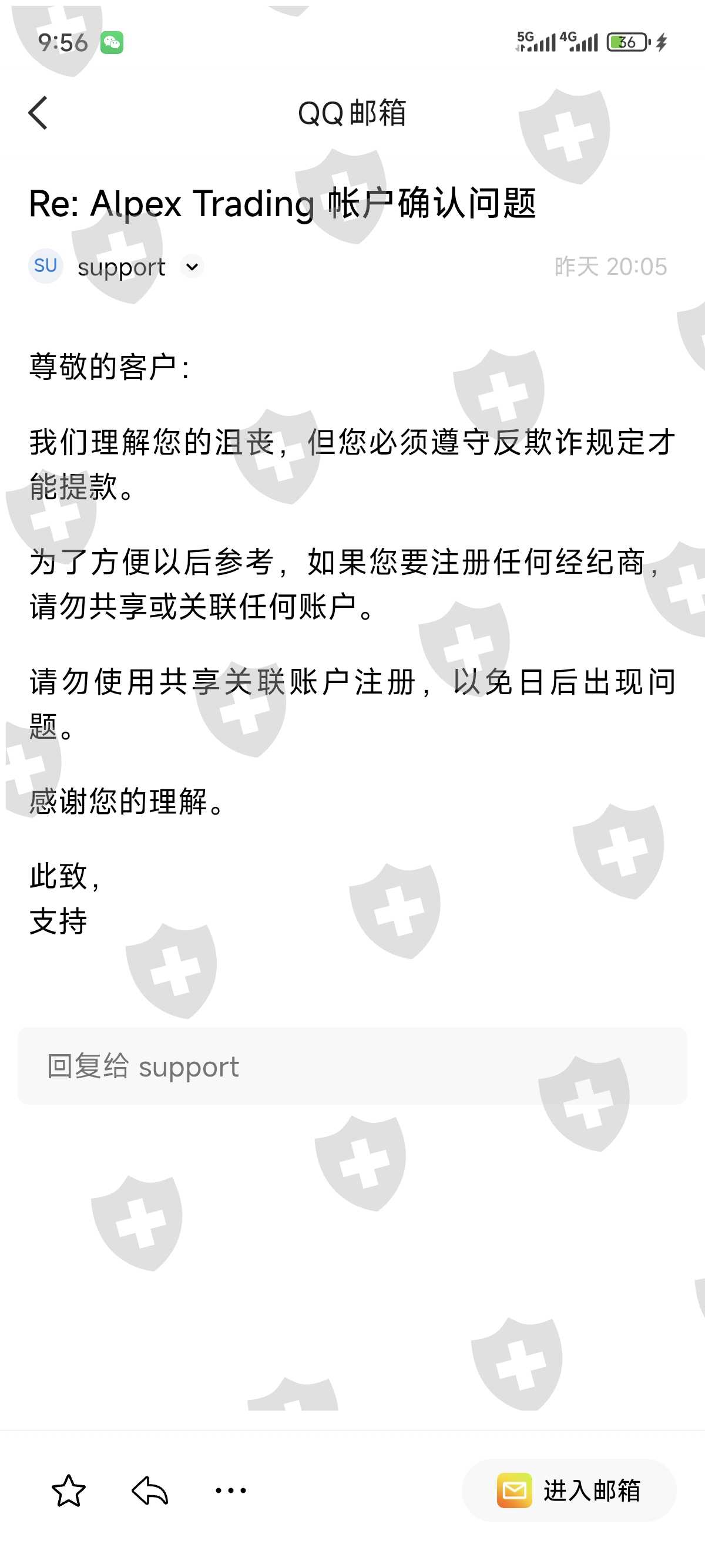Go back using the top-left arrow
Image resolution: width=705 pixels, height=1568 pixels.
[38, 113]
